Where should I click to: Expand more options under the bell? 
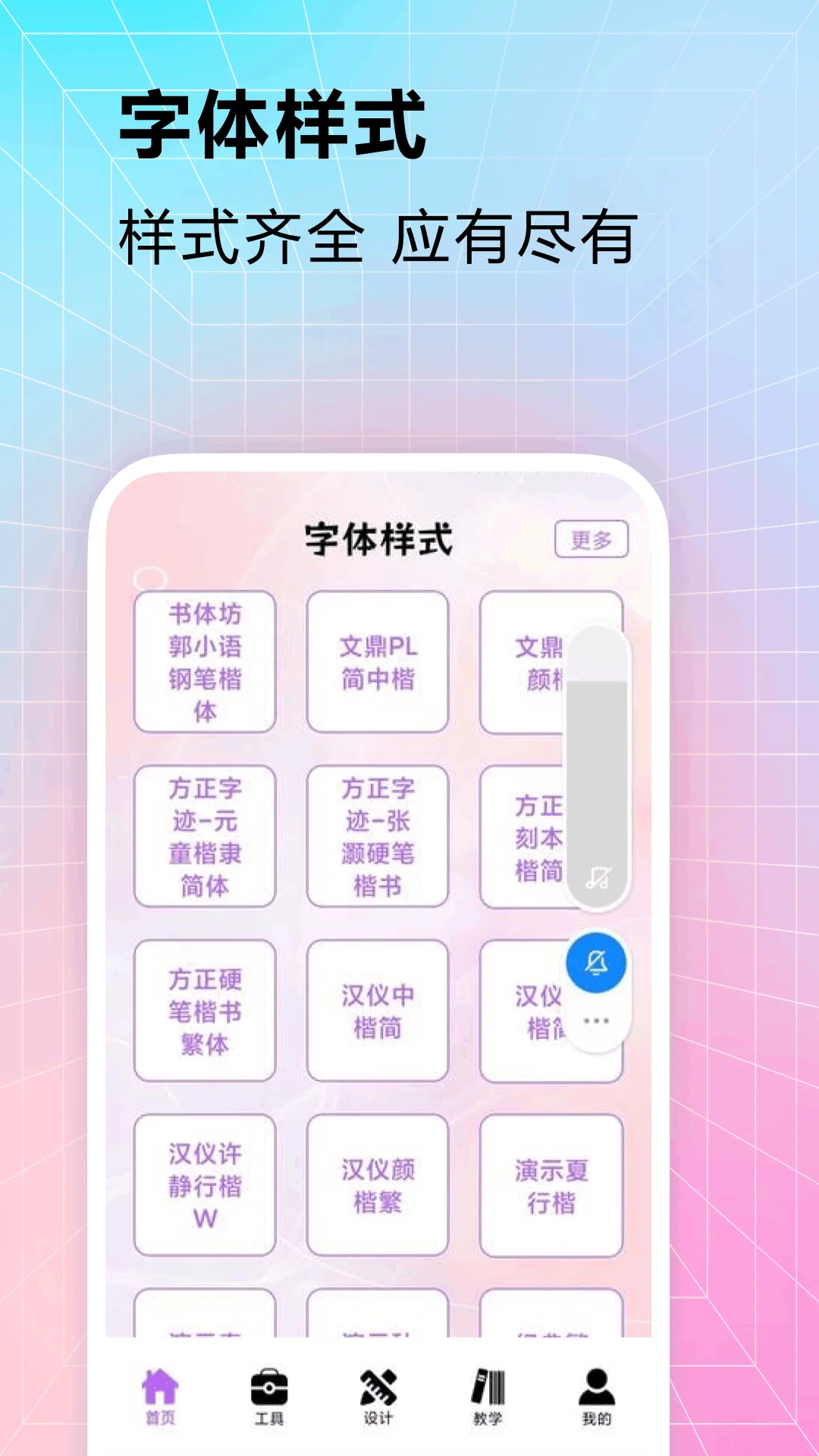pos(597,1020)
